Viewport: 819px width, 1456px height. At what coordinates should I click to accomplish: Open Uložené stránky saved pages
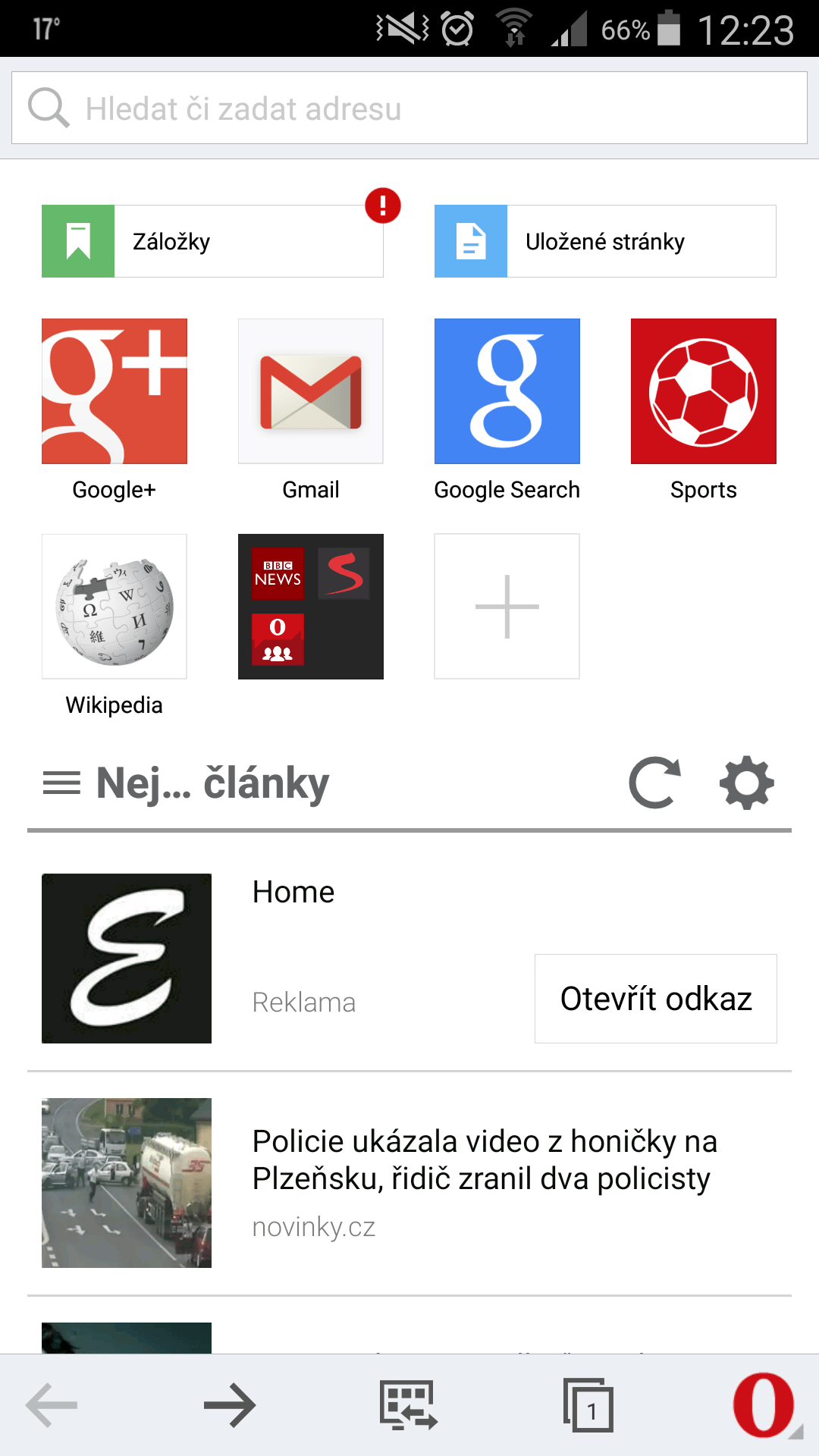[x=605, y=241]
